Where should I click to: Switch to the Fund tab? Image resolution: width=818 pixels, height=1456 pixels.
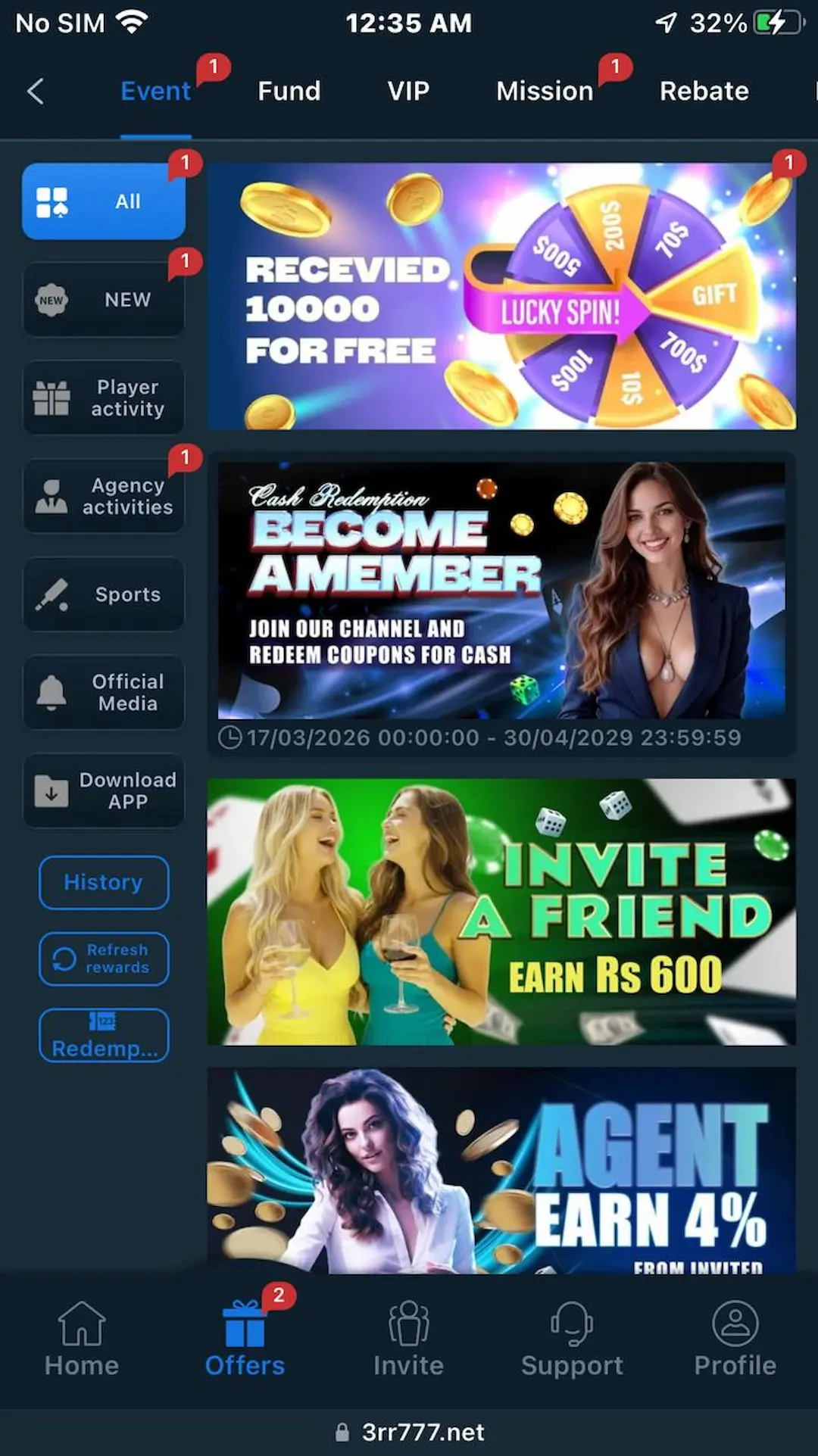(289, 92)
